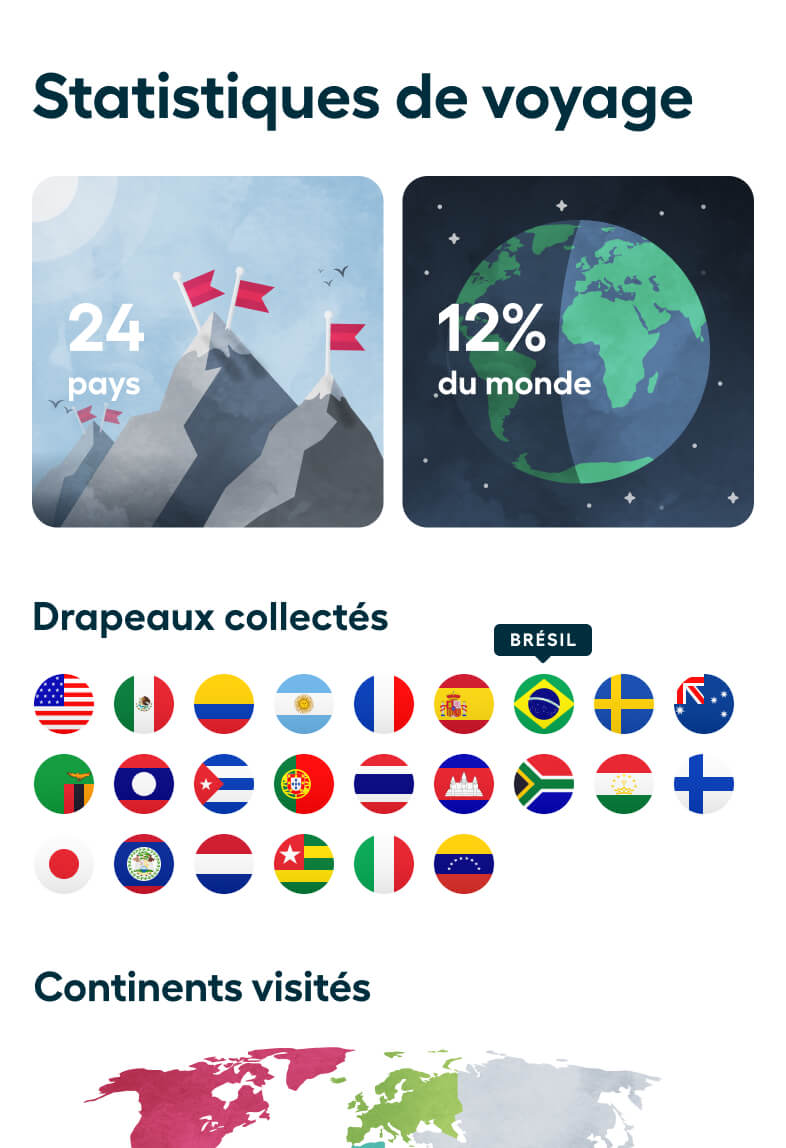Tap the Cambodia flag
This screenshot has width=786, height=1148.
[x=464, y=783]
